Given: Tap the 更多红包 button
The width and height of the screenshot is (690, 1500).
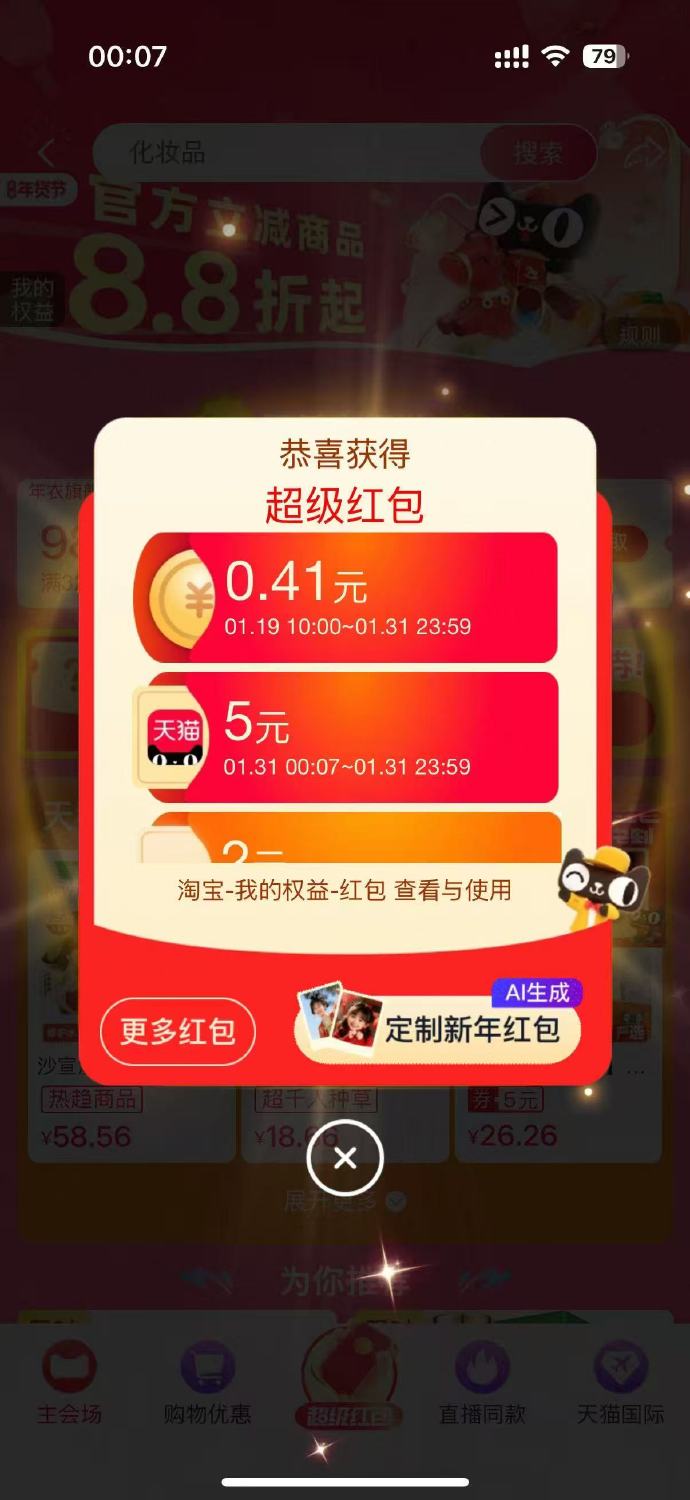Looking at the screenshot, I should [178, 1031].
